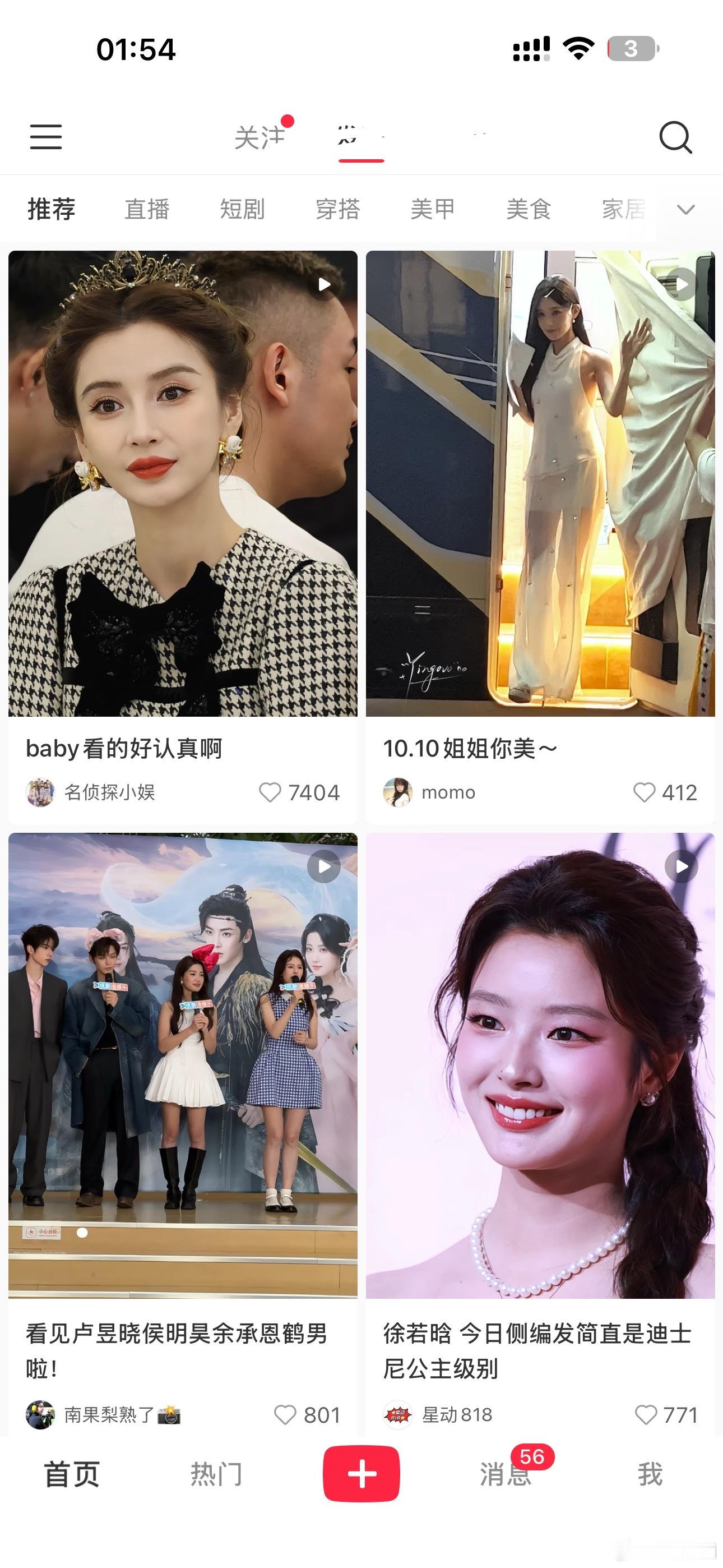Open the hamburger menu
723x1568 pixels.
point(47,136)
